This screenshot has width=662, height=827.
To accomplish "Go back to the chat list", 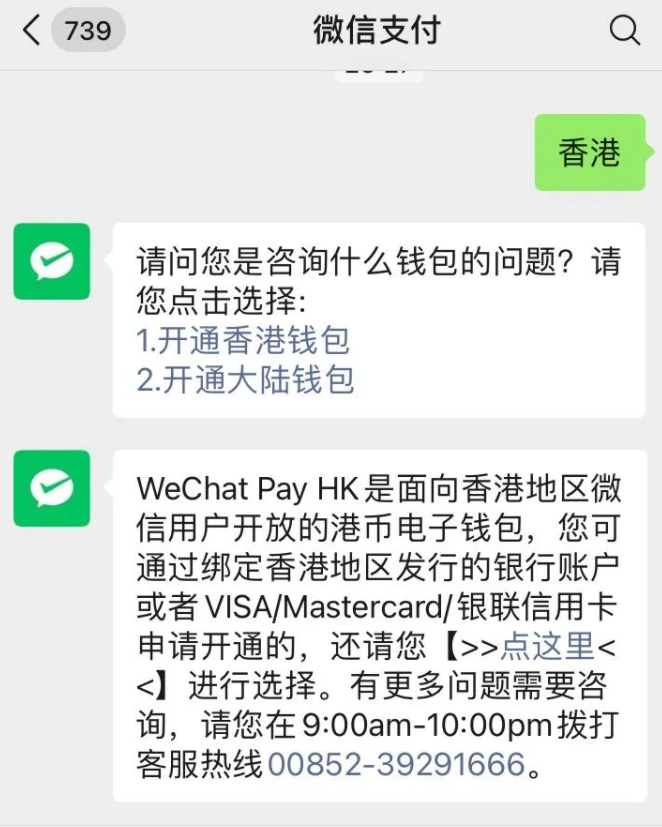I will 32,31.
